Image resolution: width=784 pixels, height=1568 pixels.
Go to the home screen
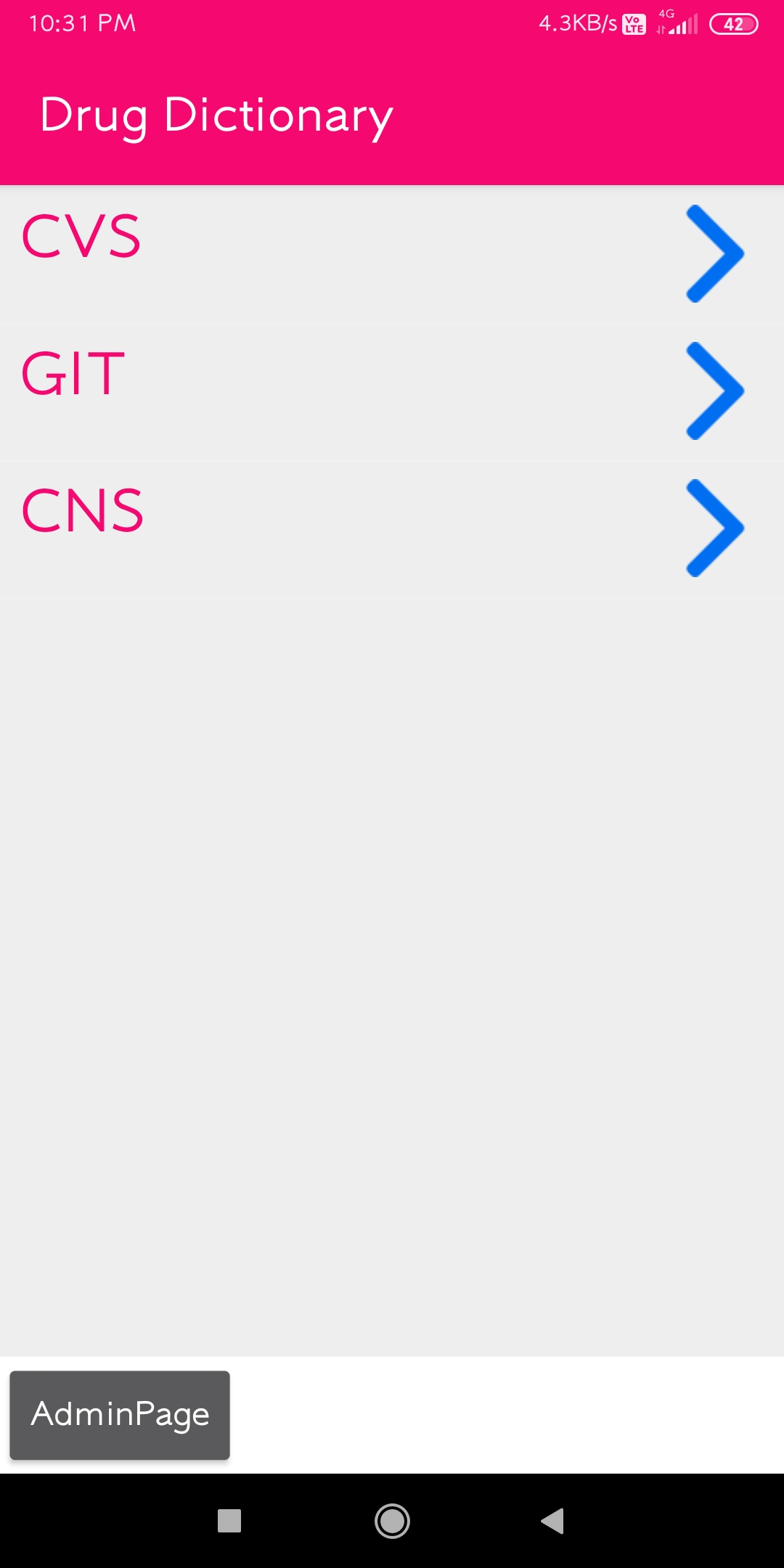pyautogui.click(x=392, y=1521)
